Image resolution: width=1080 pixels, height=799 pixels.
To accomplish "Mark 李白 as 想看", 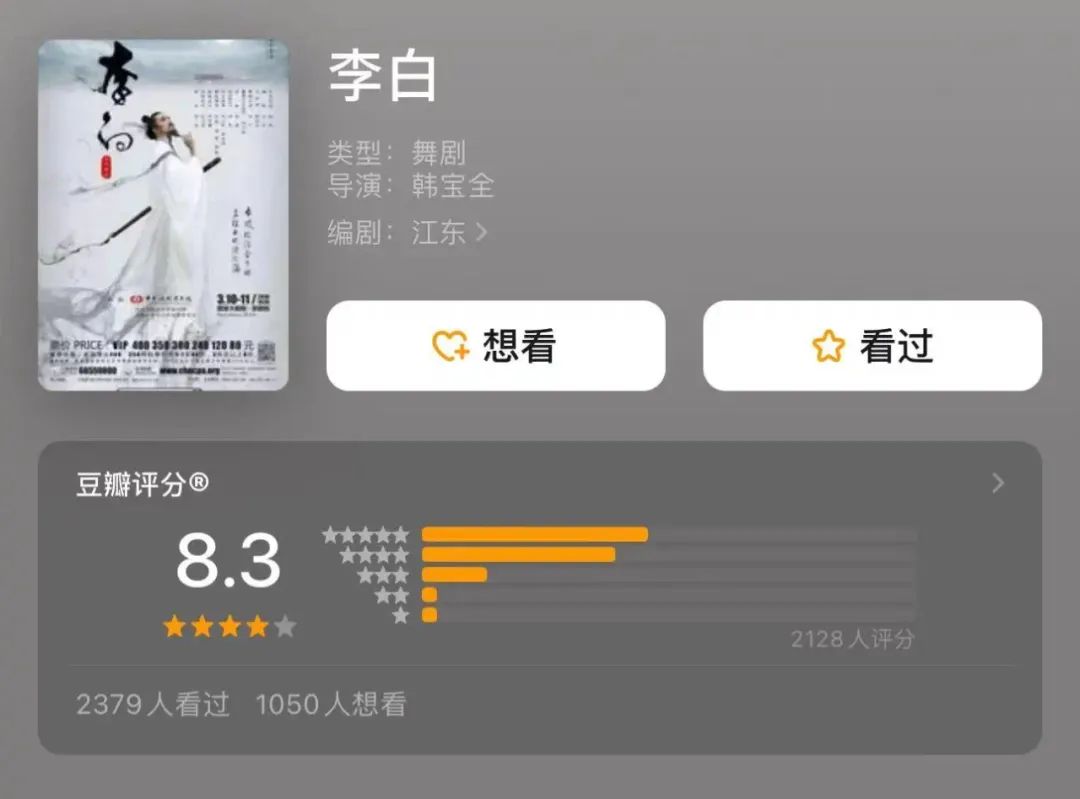I will click(x=495, y=346).
